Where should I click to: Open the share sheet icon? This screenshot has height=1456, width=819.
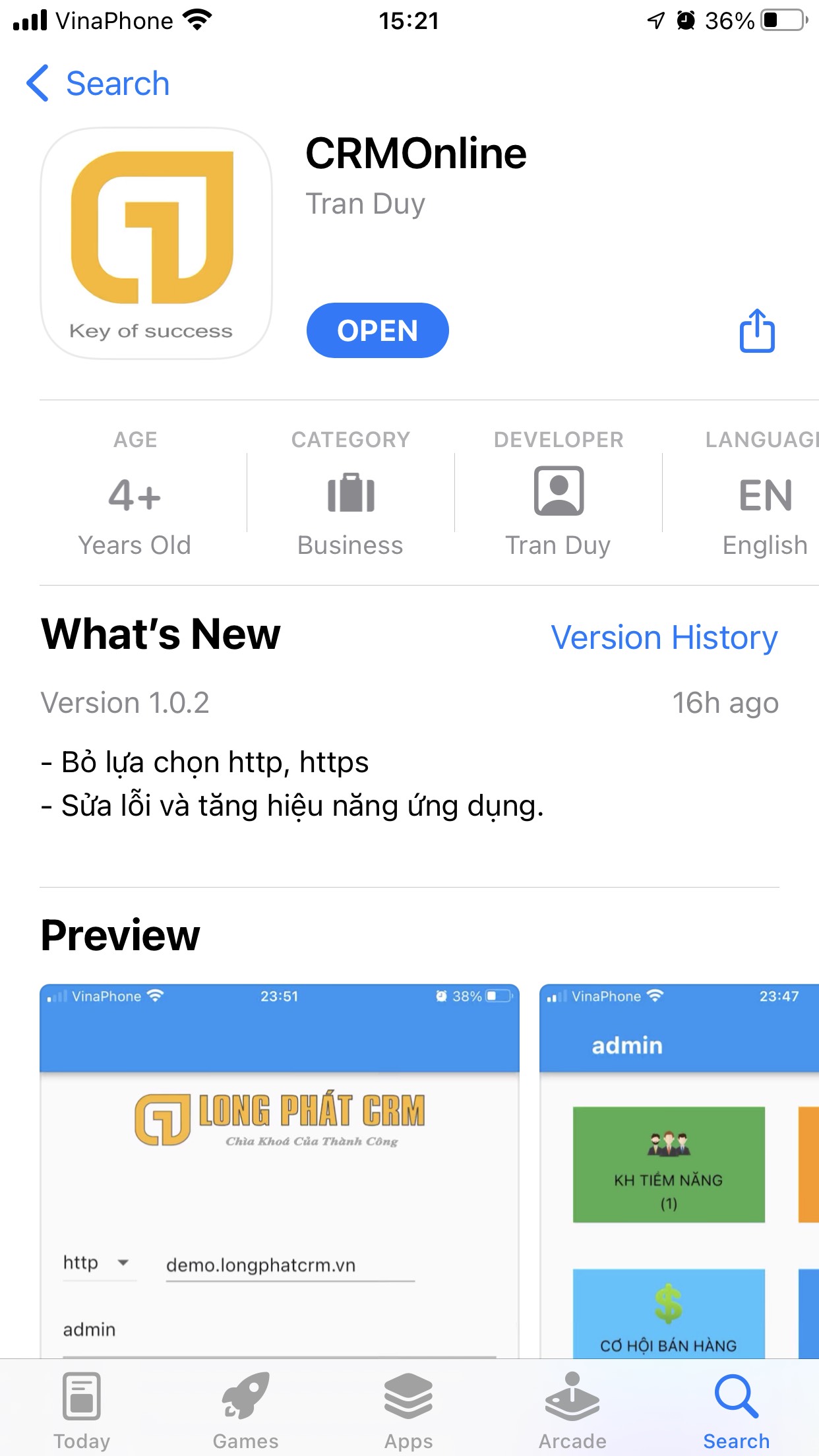pyautogui.click(x=756, y=331)
